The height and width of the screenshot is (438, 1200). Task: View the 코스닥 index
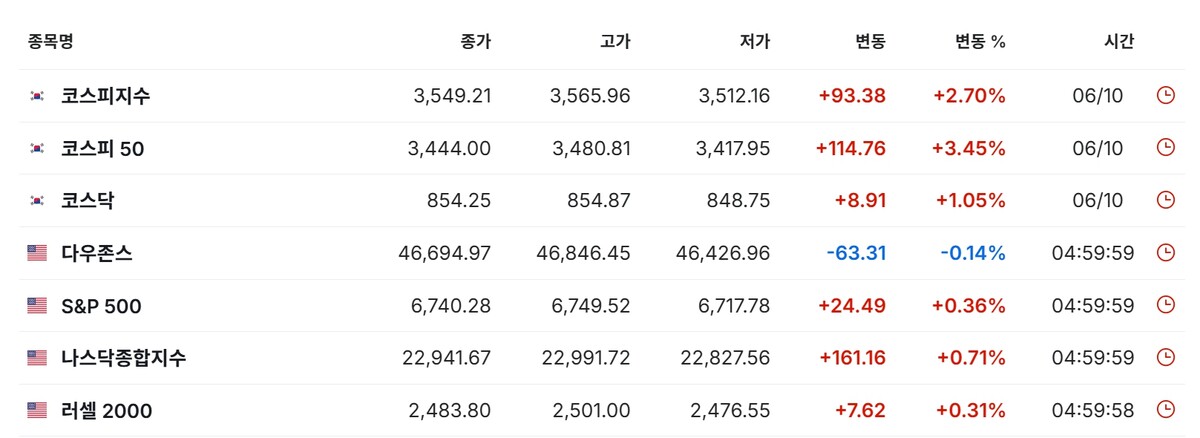pyautogui.click(x=87, y=201)
